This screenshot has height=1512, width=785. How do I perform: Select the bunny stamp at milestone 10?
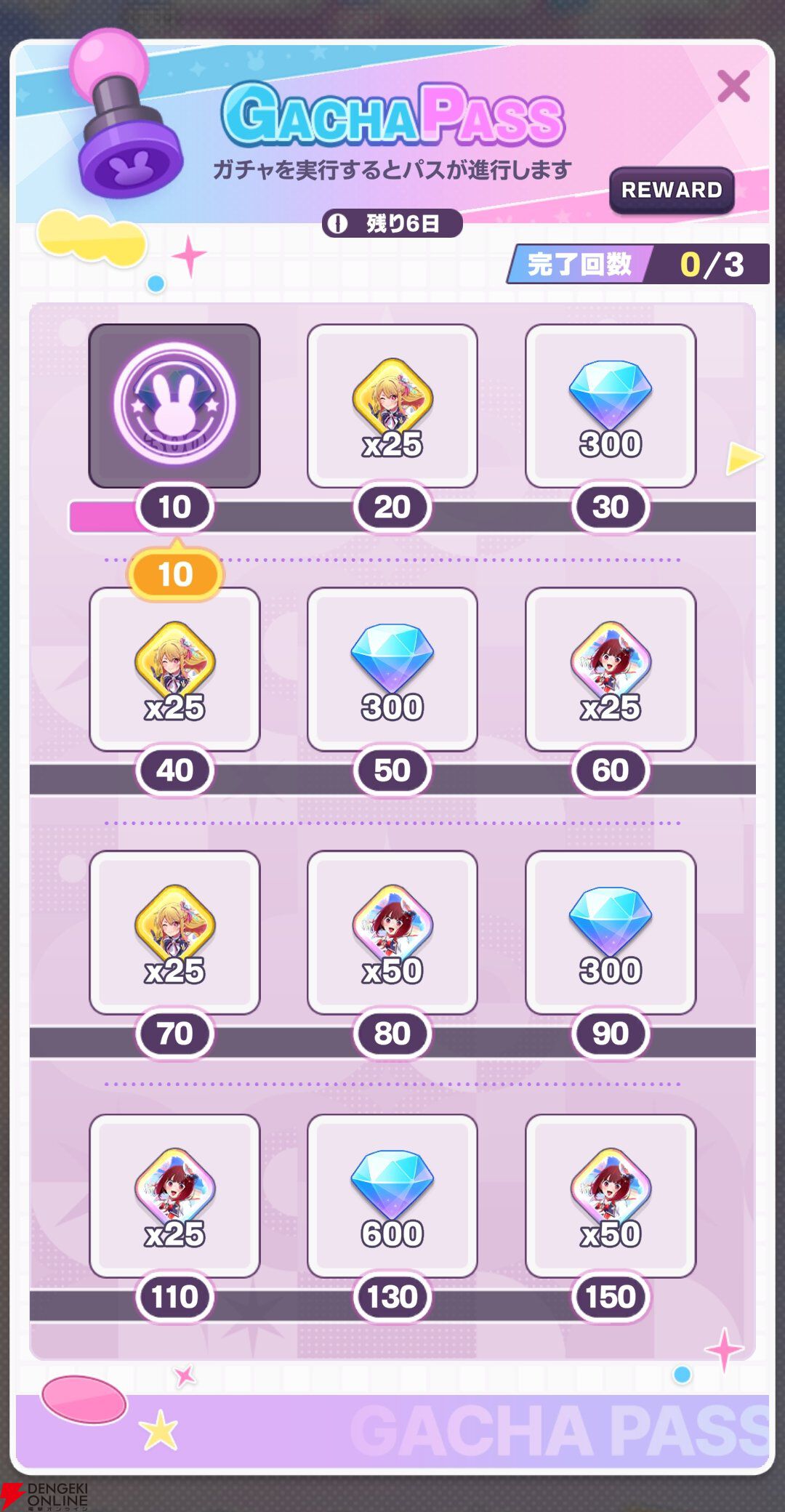[174, 406]
